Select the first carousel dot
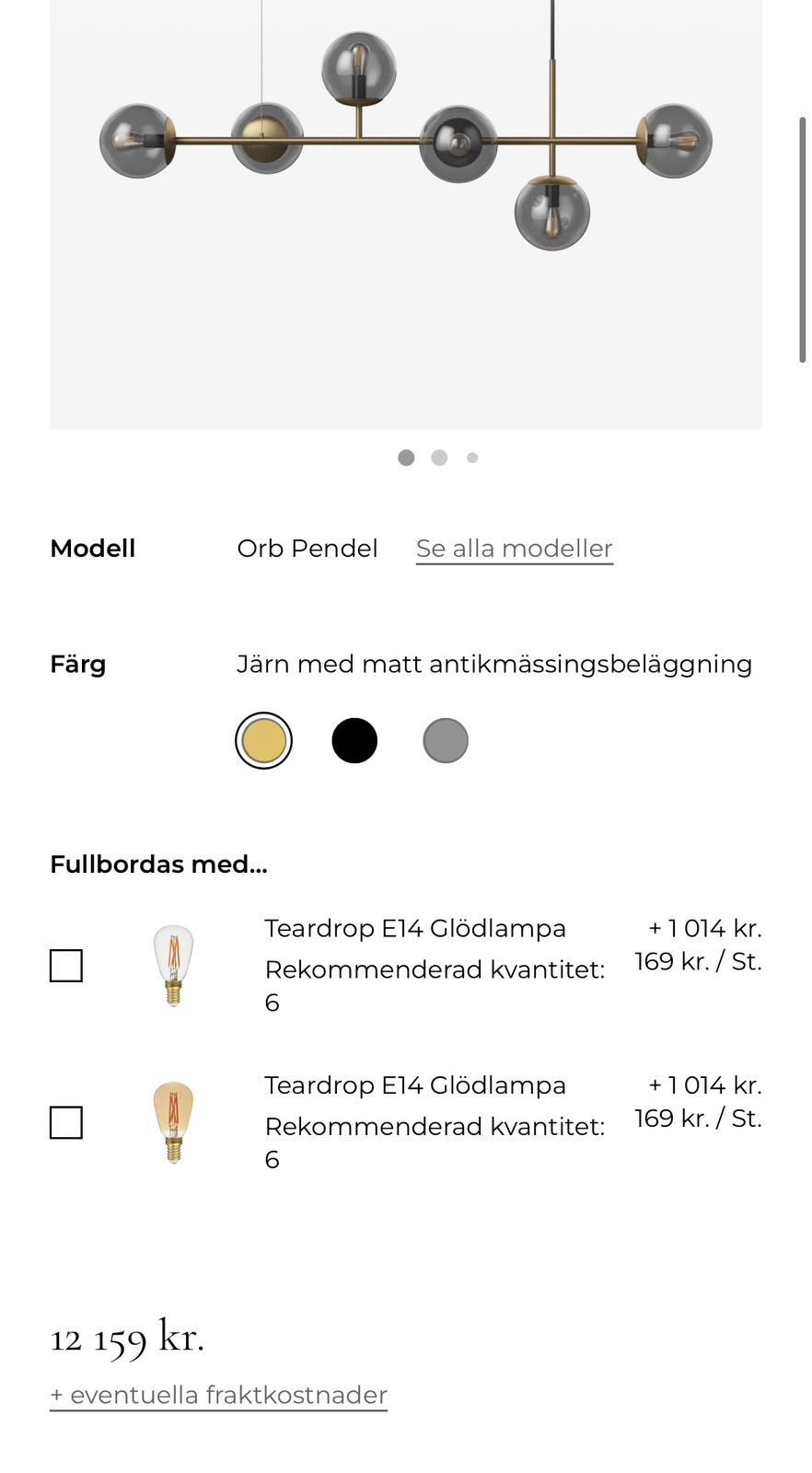This screenshot has width=812, height=1473. click(406, 458)
